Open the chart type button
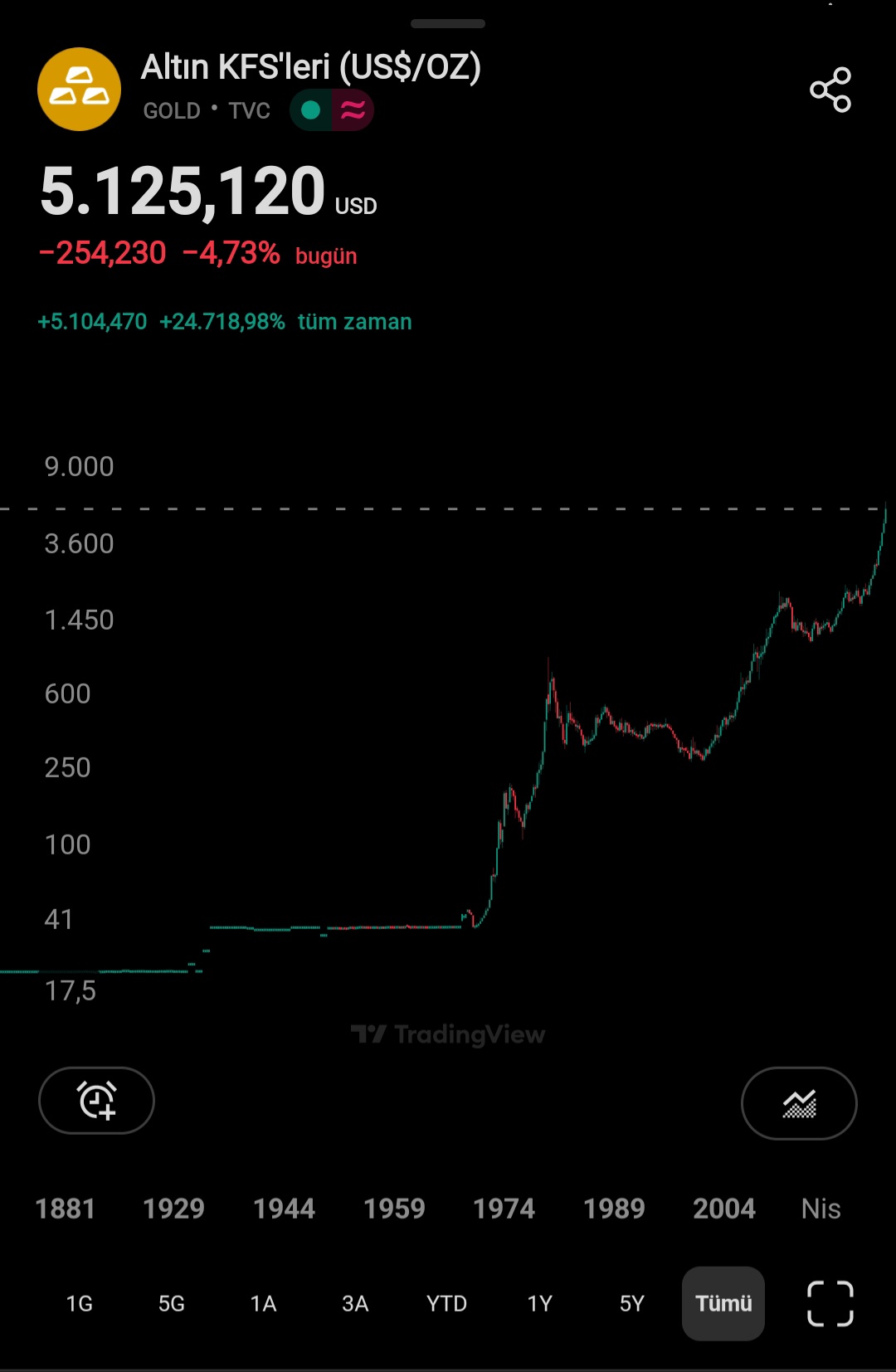 point(799,1103)
